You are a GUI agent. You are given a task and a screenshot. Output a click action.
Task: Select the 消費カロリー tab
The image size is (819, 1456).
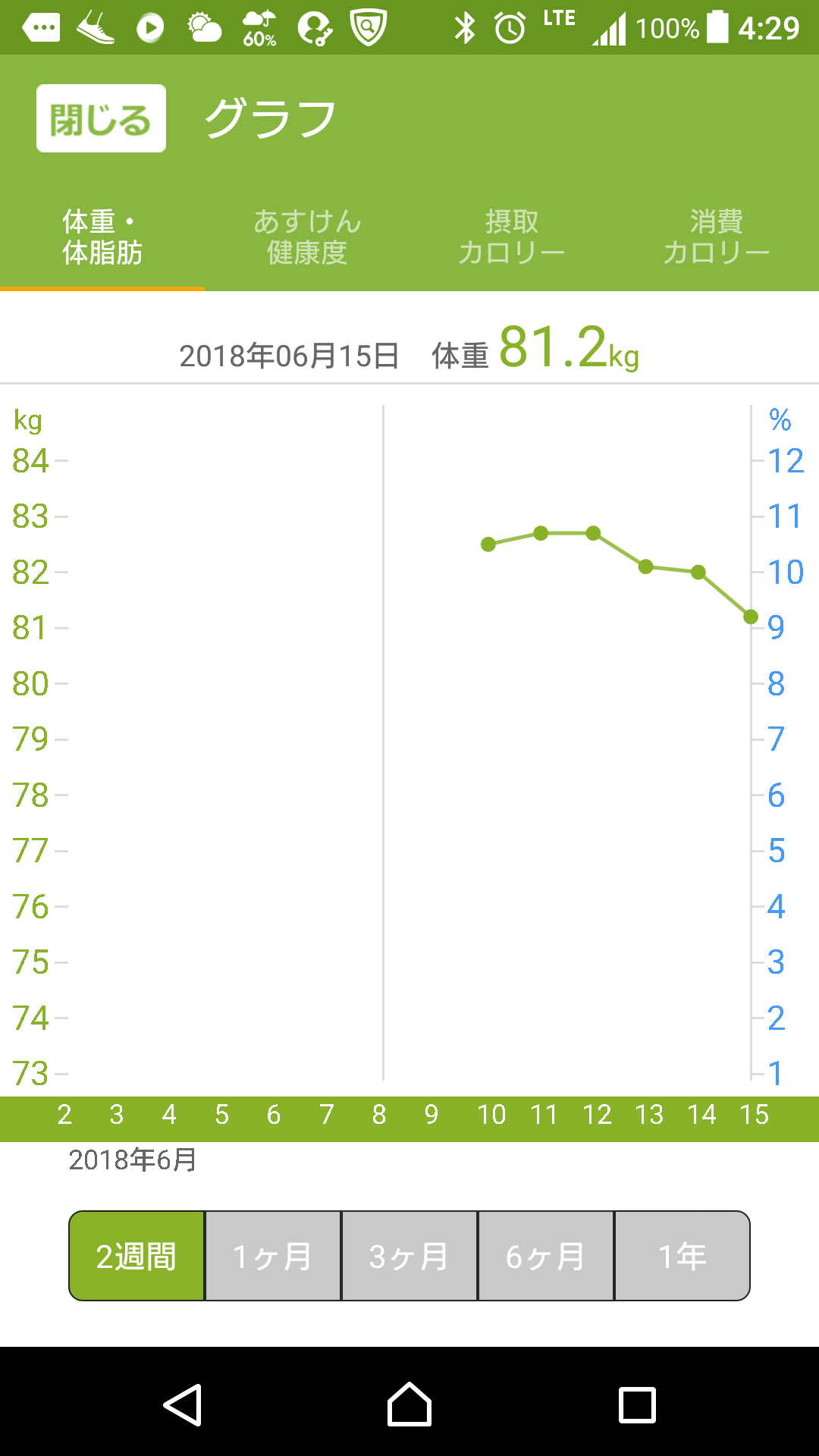click(716, 237)
